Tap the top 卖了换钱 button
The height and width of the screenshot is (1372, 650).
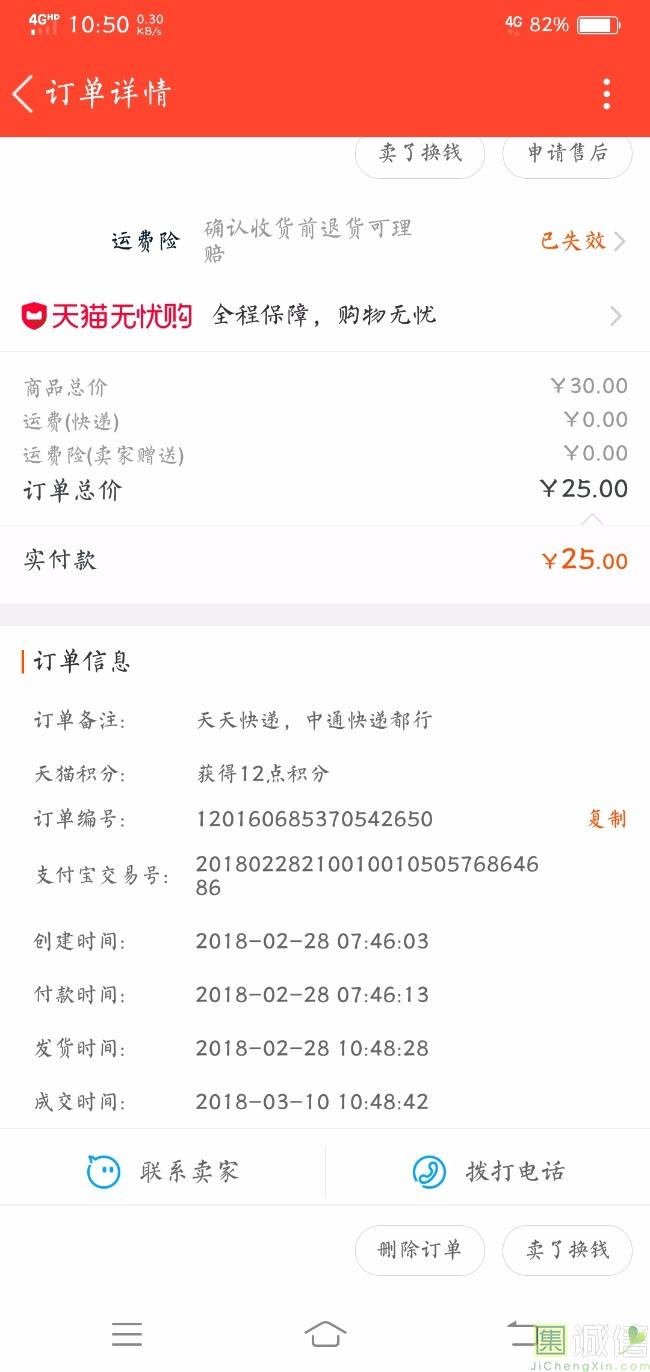coord(420,153)
